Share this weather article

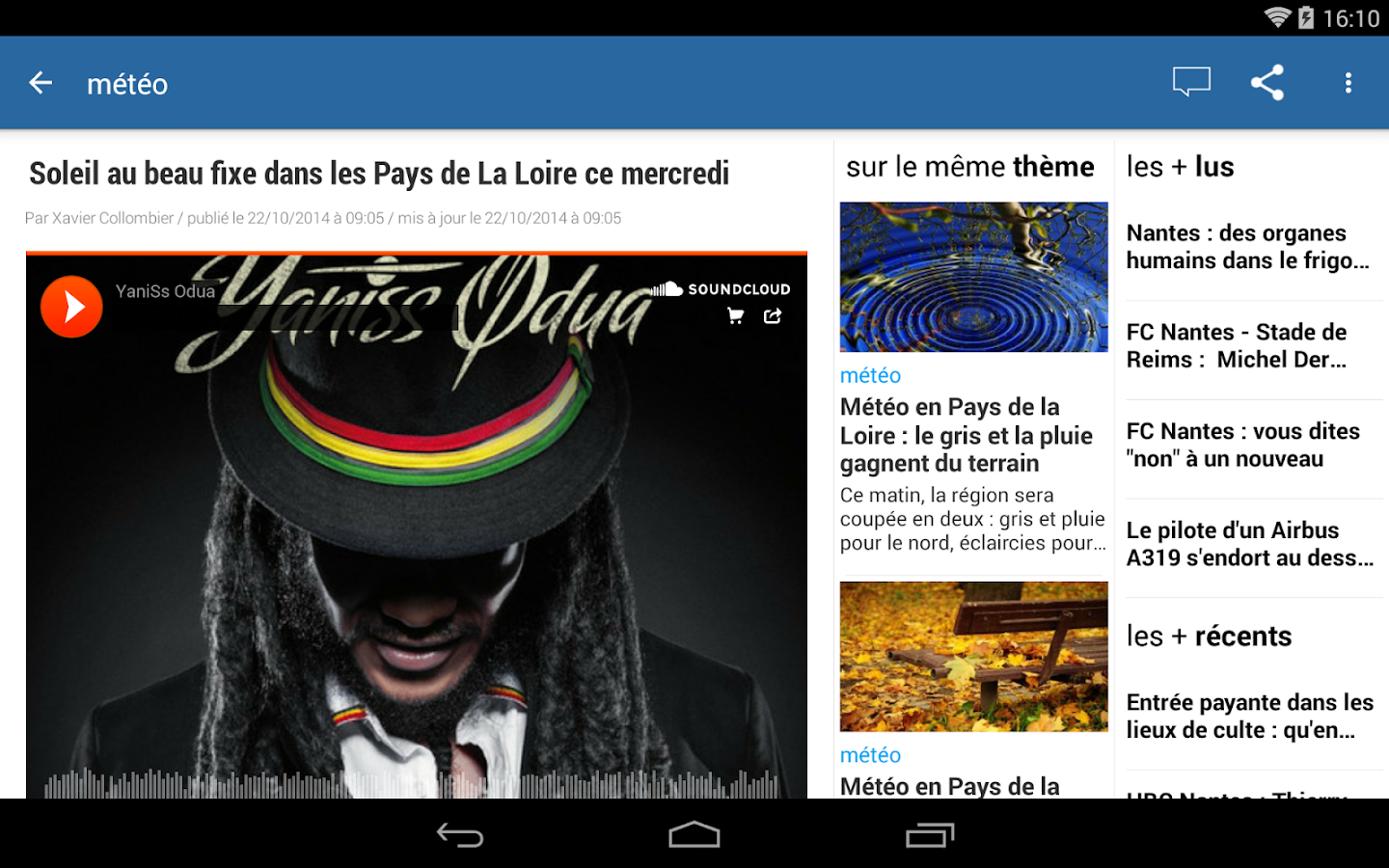coord(1266,83)
